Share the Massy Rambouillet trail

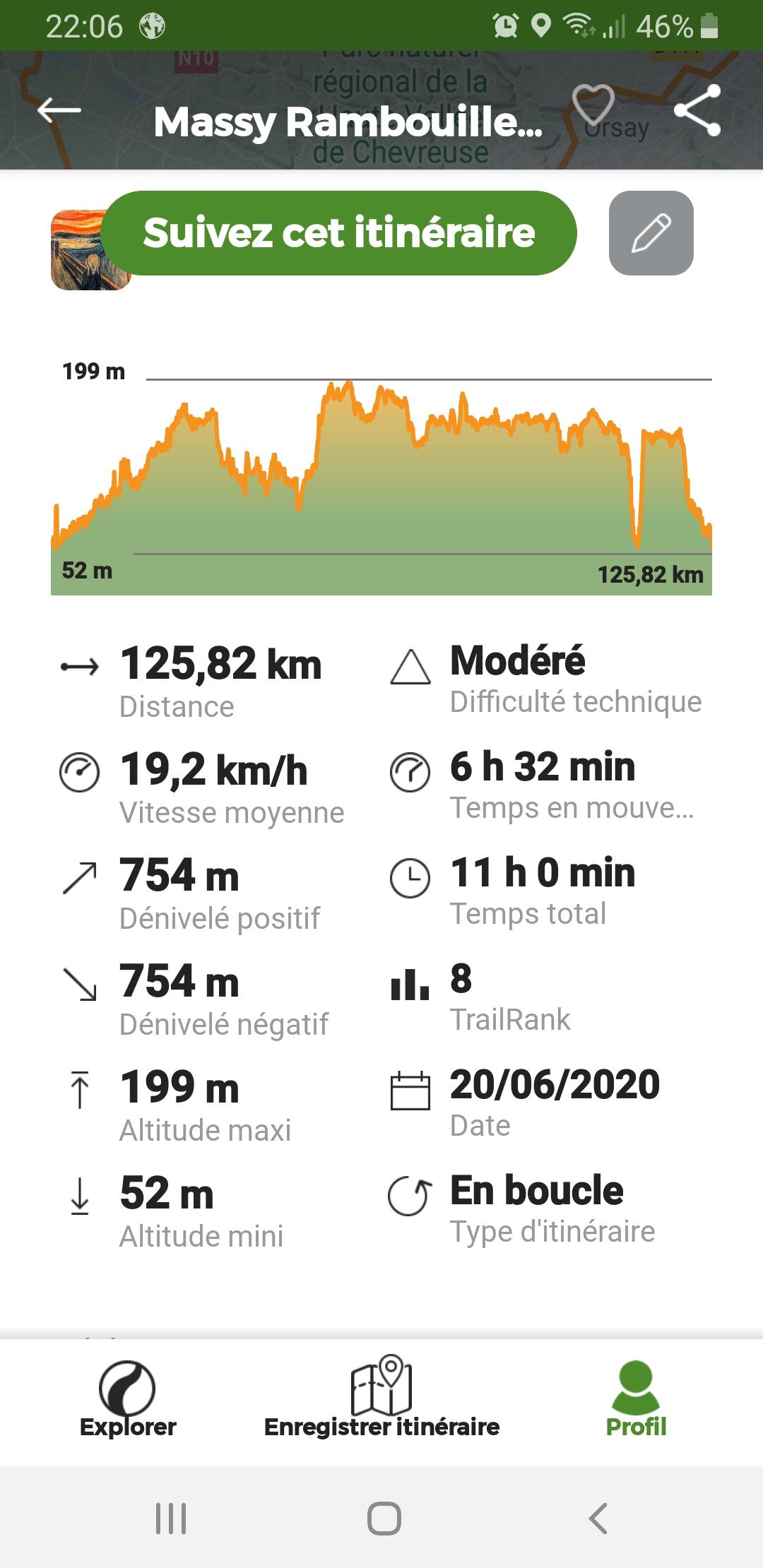coord(697,110)
